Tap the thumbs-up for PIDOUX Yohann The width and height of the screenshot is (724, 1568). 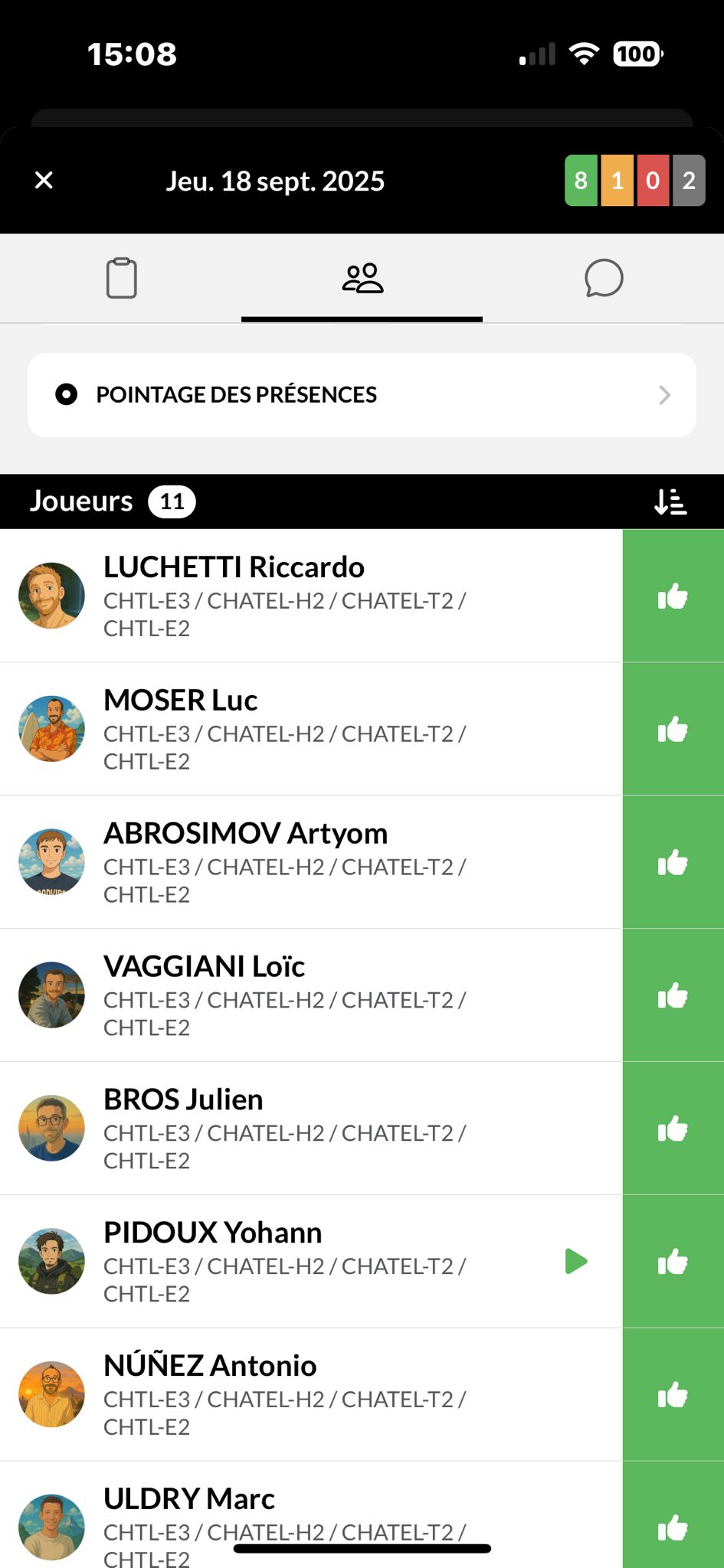tap(673, 1262)
